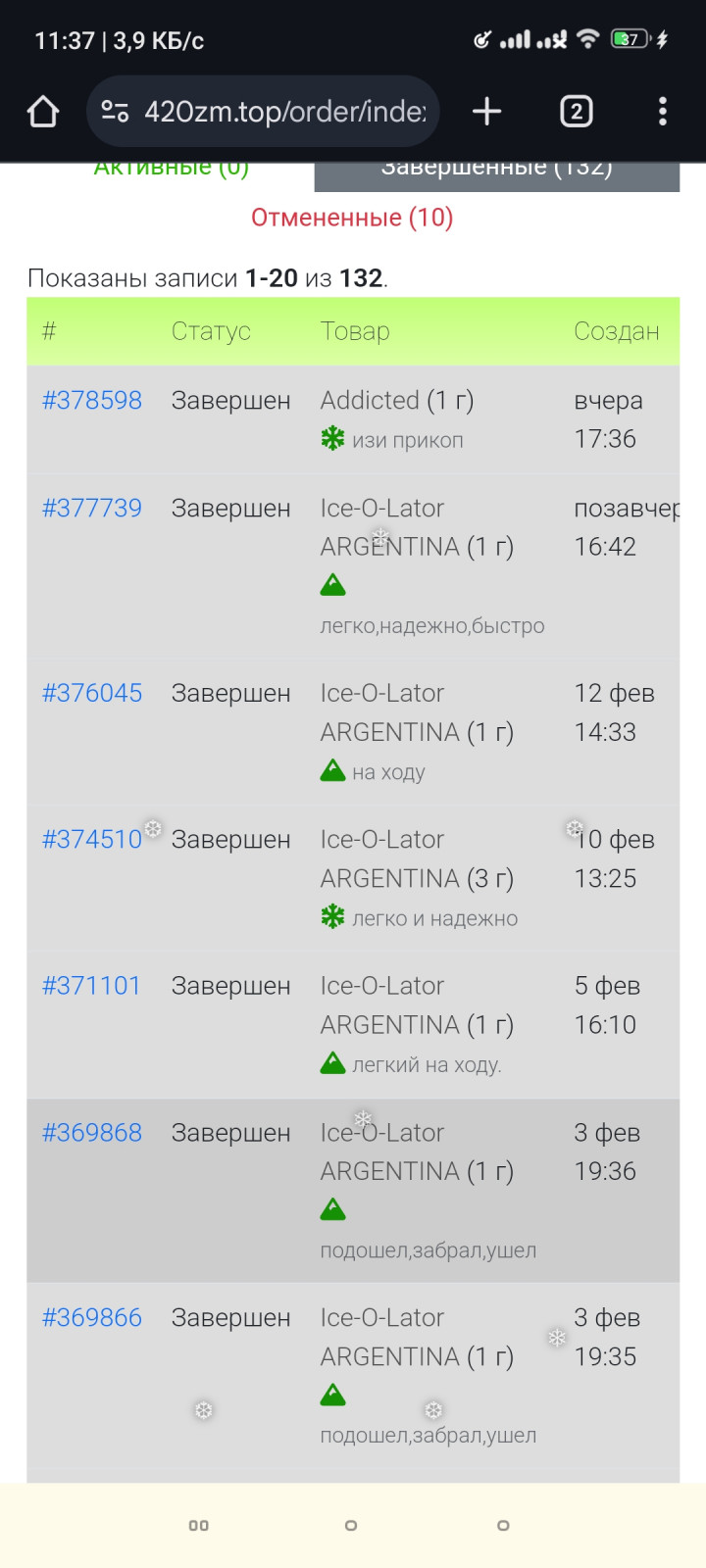
Task: Open a new browser tab
Action: coord(486,112)
